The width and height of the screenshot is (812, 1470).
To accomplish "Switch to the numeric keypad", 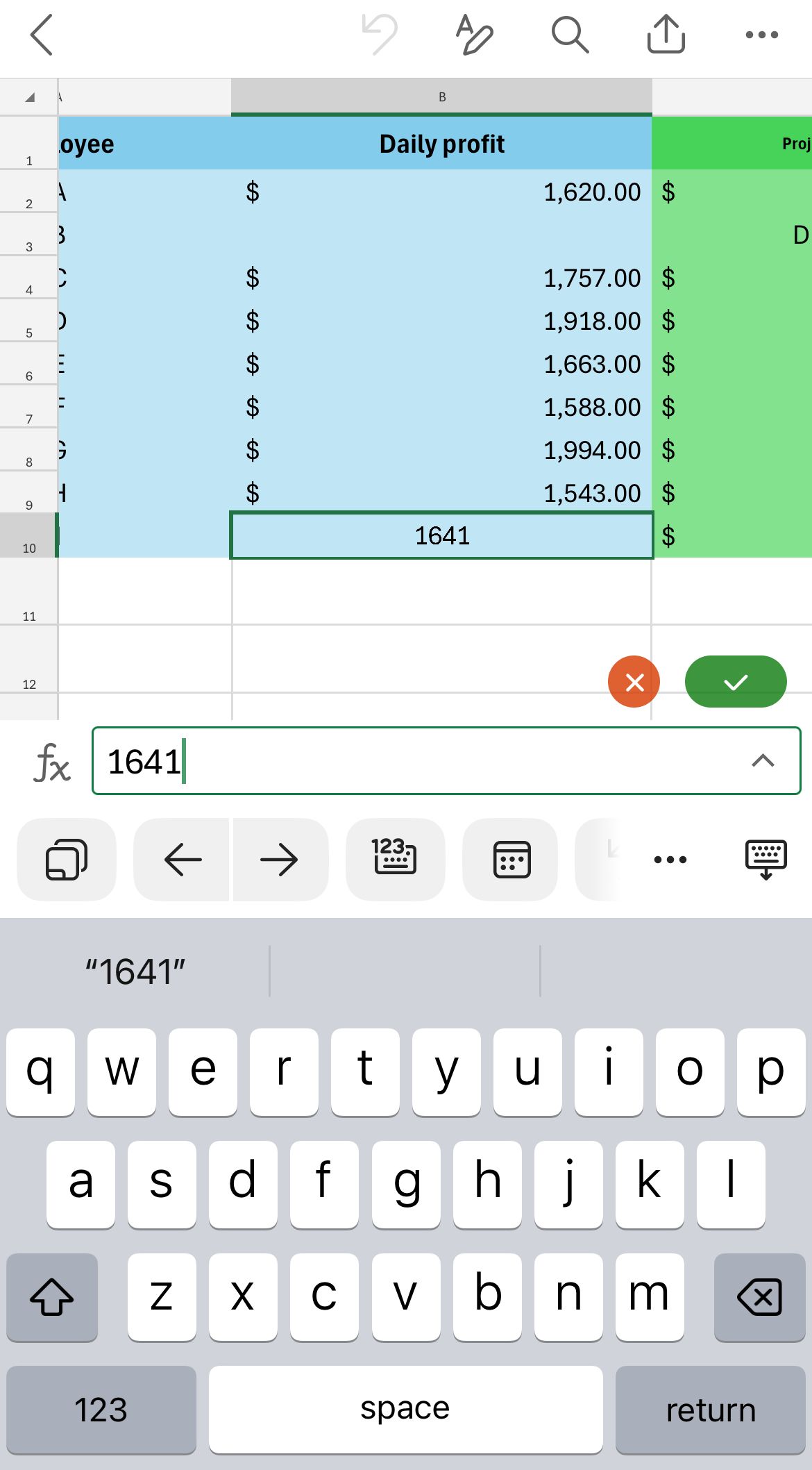I will click(x=394, y=860).
